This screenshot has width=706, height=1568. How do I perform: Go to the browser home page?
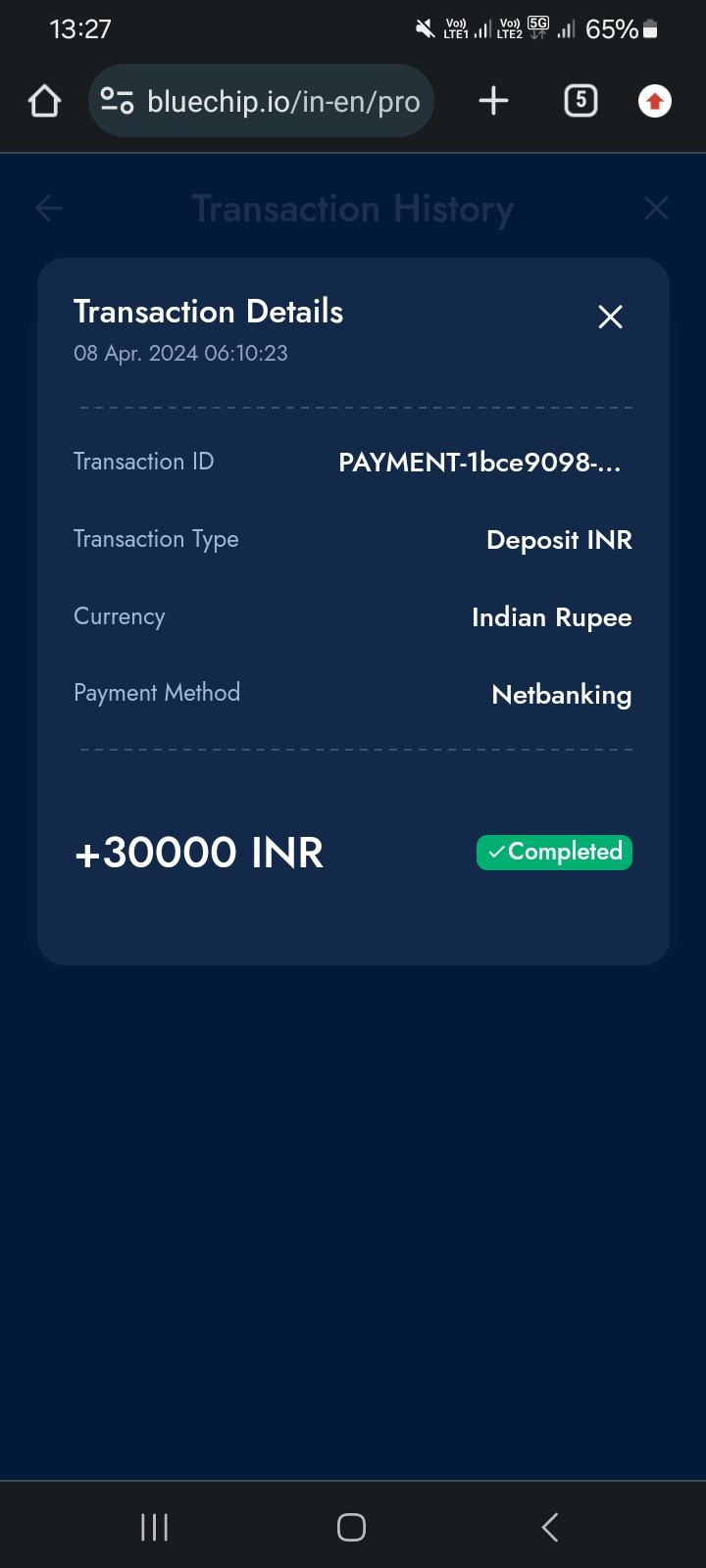(x=44, y=101)
